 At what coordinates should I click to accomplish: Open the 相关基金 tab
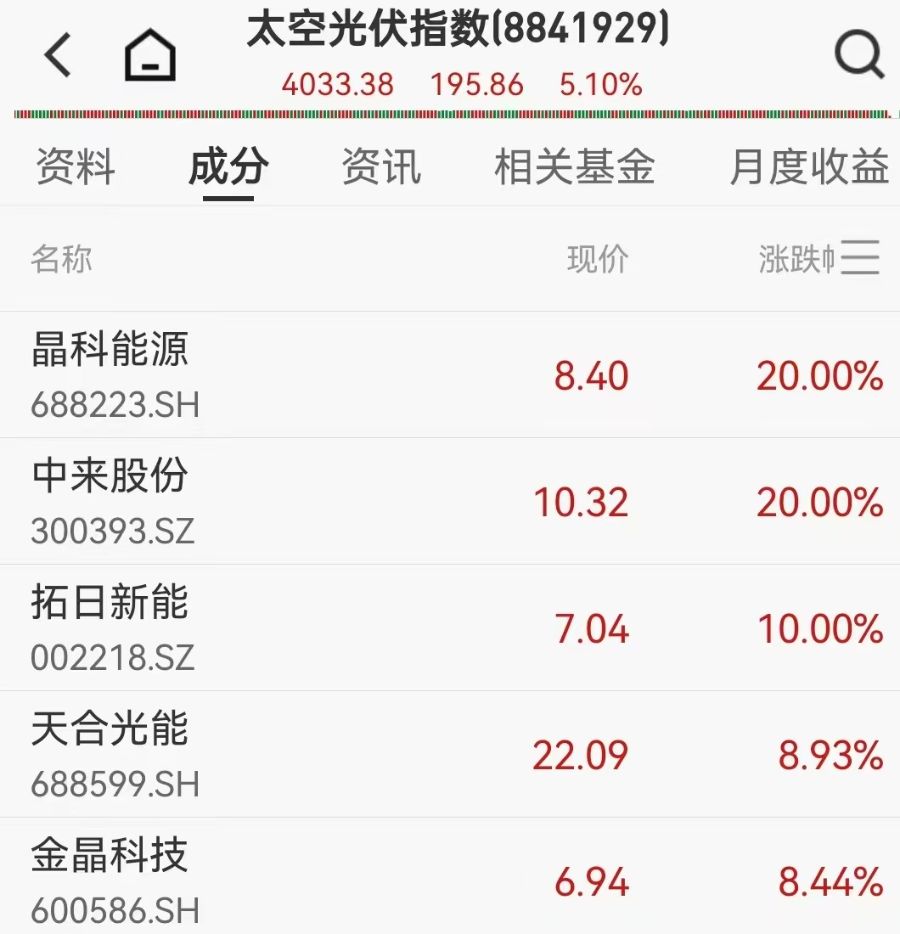pyautogui.click(x=574, y=167)
